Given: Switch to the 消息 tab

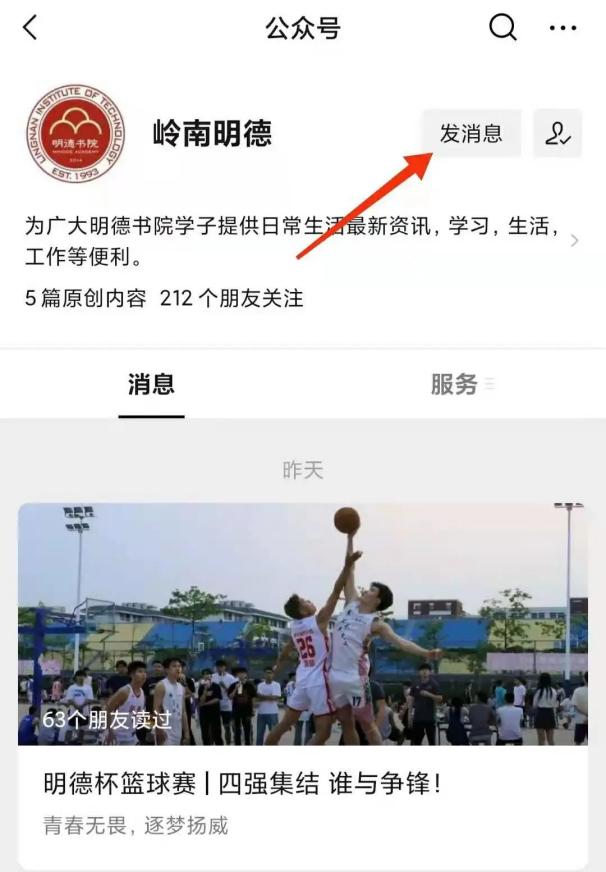Looking at the screenshot, I should point(151,384).
